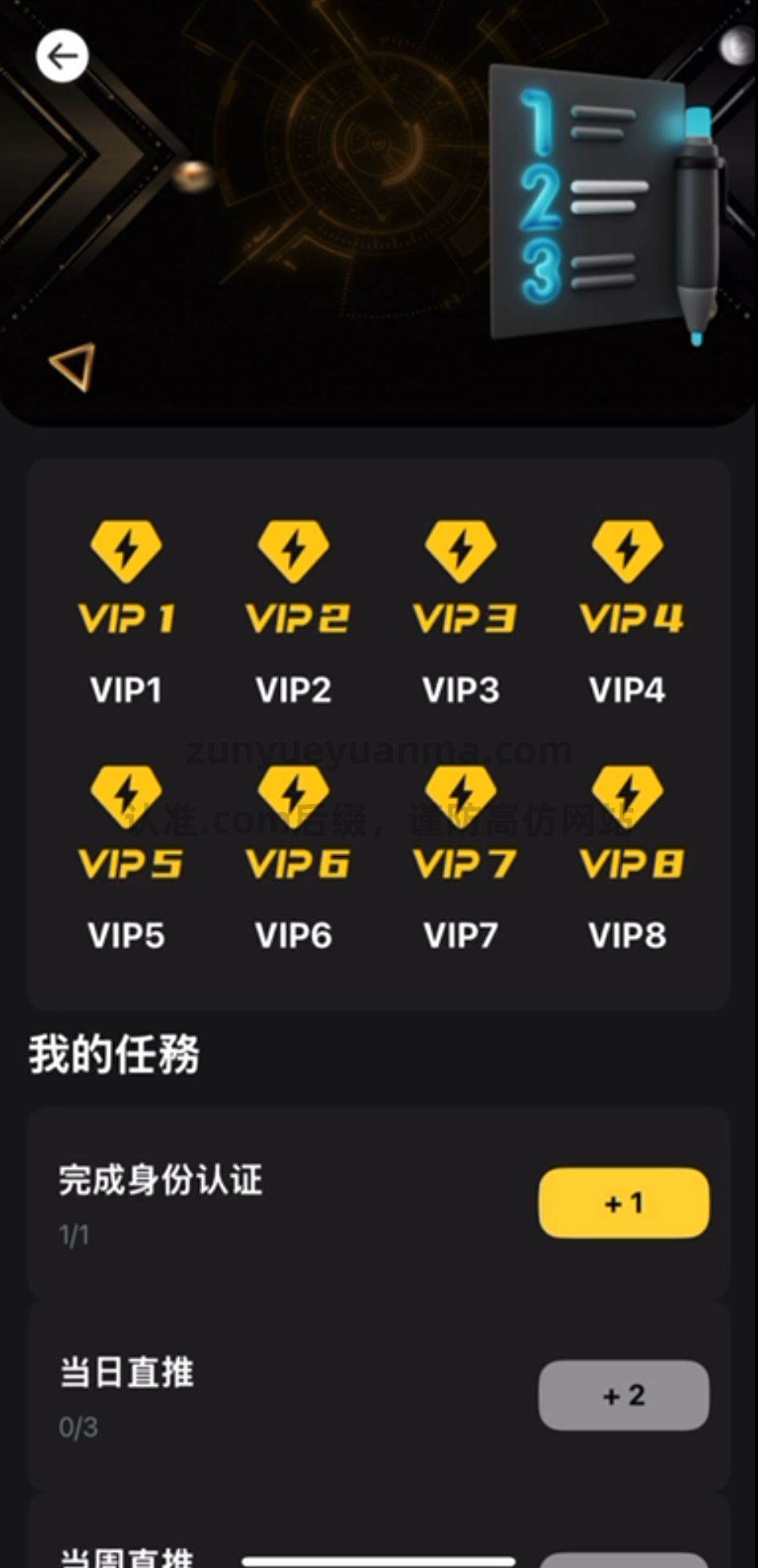Go back using the arrow icon
The image size is (758, 1568).
(x=62, y=56)
